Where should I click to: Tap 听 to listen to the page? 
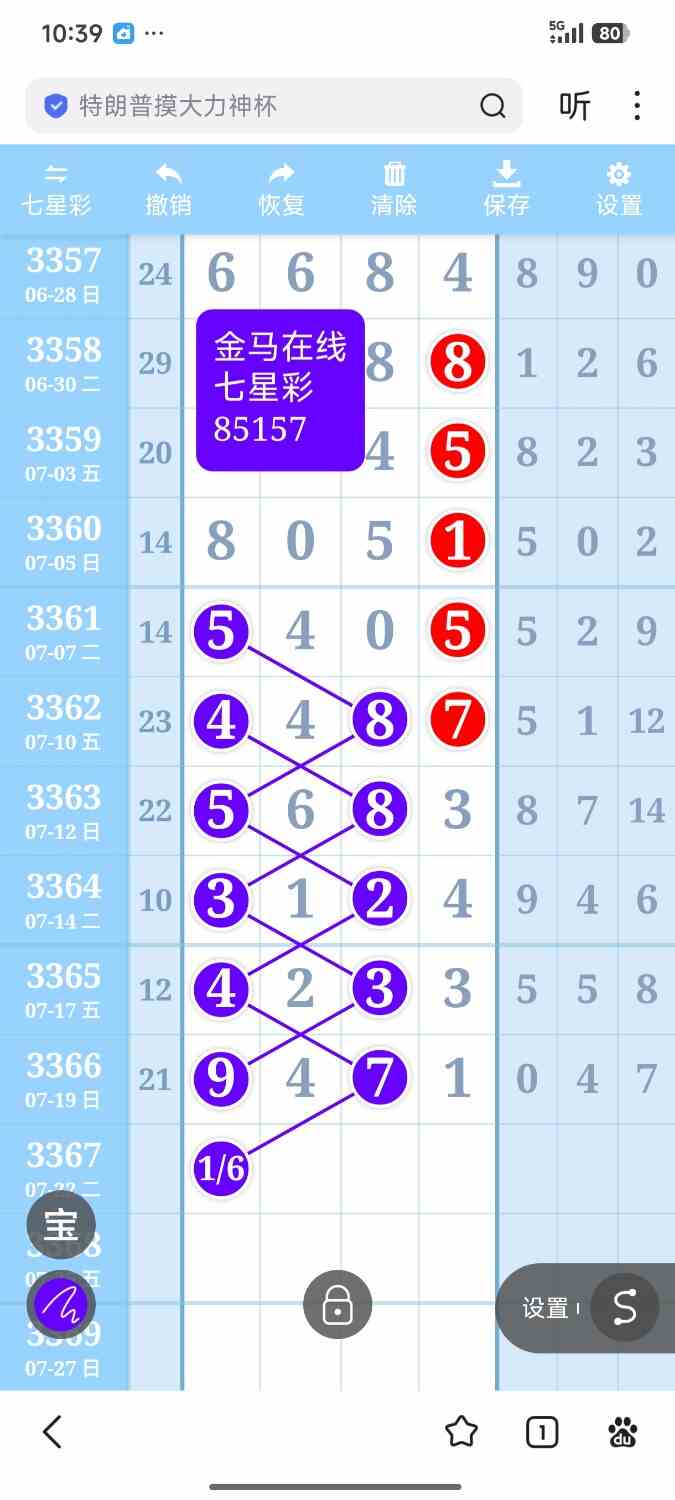(x=575, y=106)
